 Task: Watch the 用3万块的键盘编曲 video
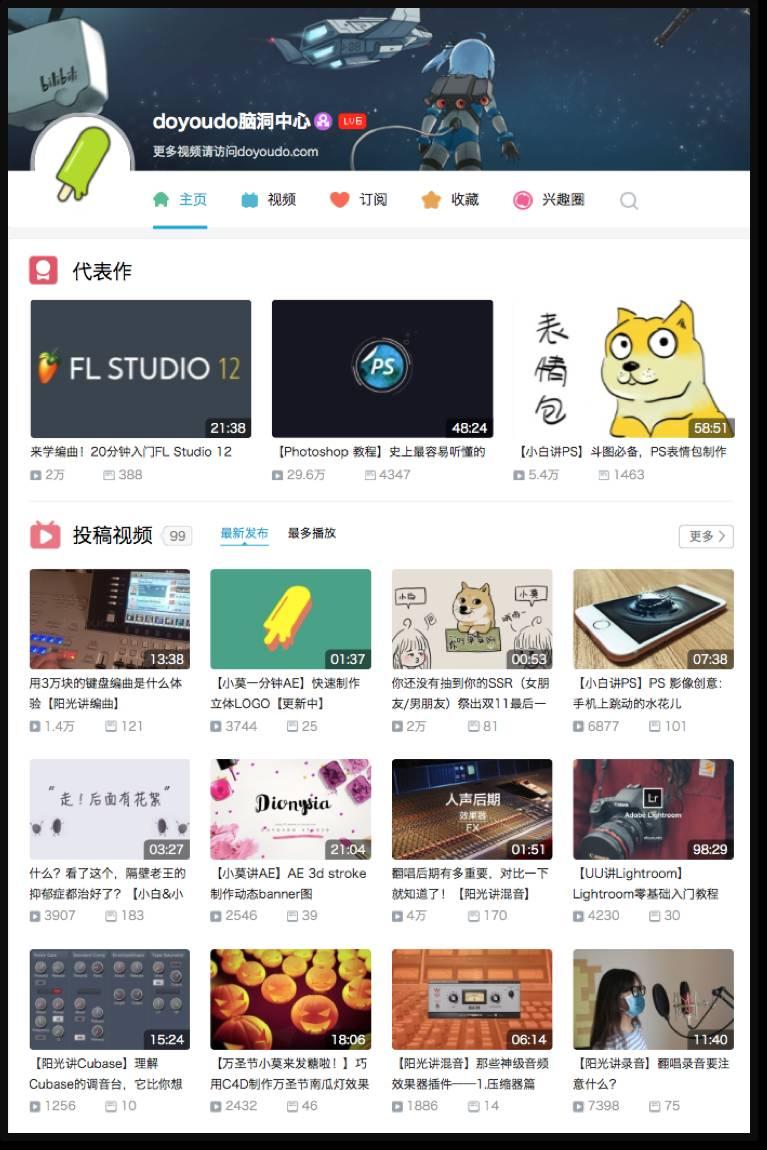coord(110,619)
